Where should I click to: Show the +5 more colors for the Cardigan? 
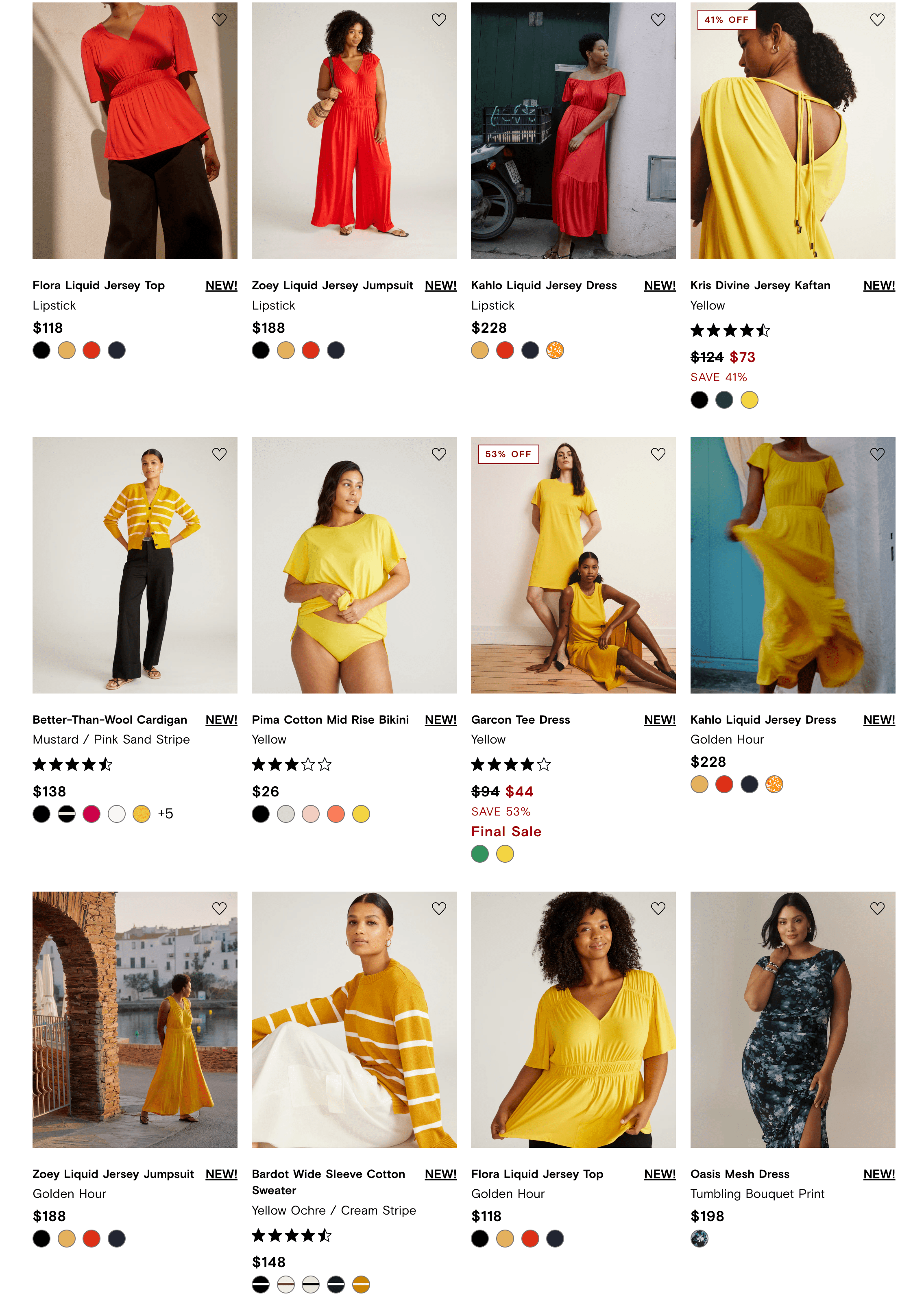(x=165, y=814)
